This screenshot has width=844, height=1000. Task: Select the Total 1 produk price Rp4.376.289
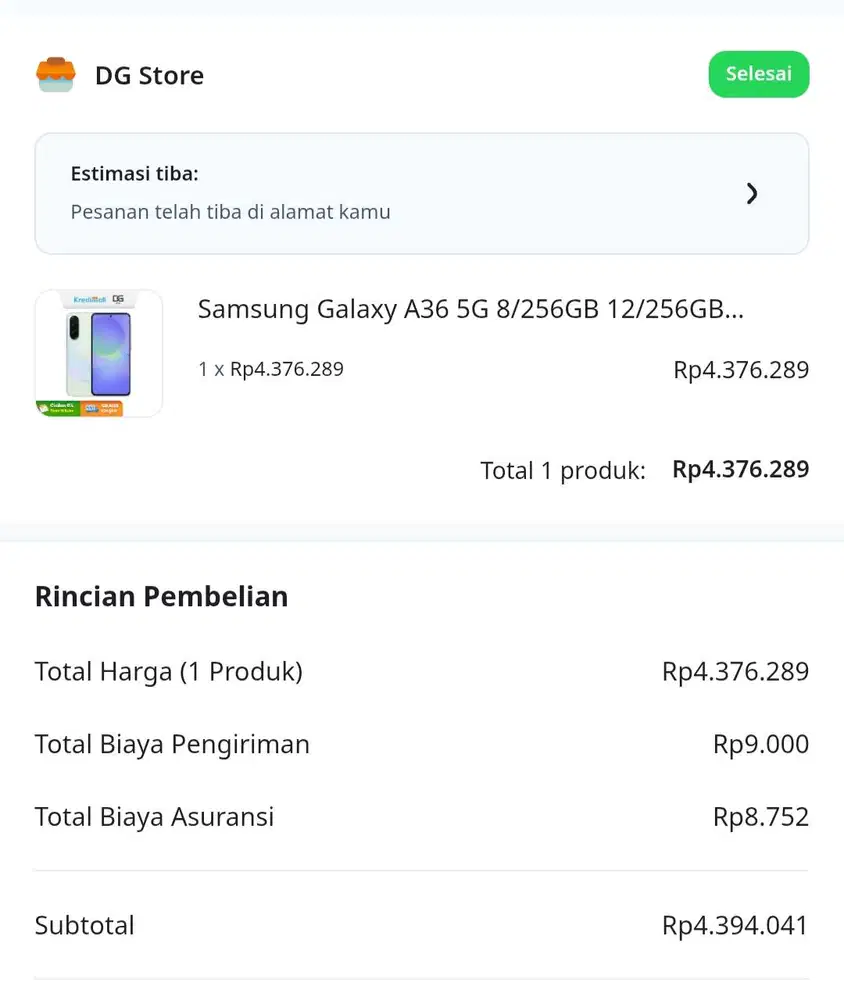(x=740, y=469)
